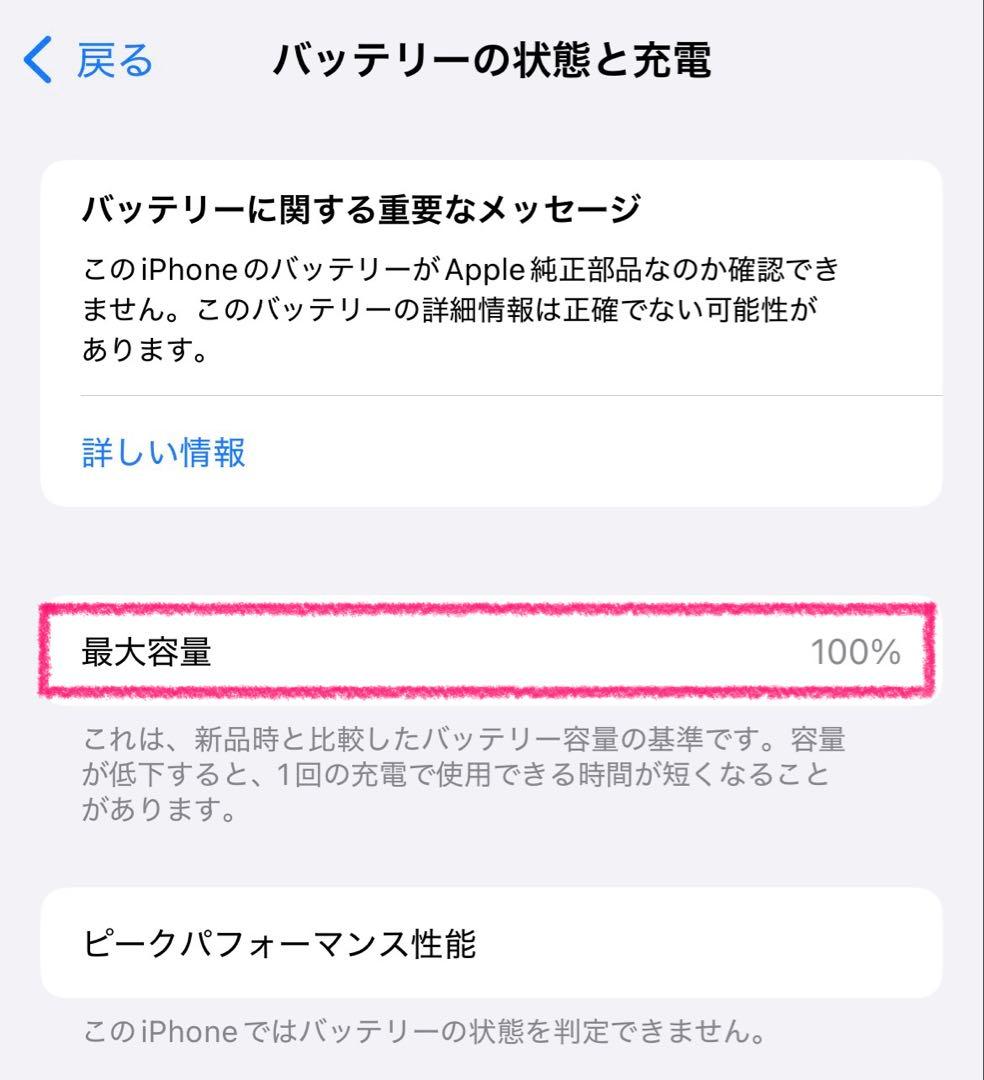The height and width of the screenshot is (1080, 984).
Task: Tap the white message card about battery authenticity
Action: tap(490, 330)
